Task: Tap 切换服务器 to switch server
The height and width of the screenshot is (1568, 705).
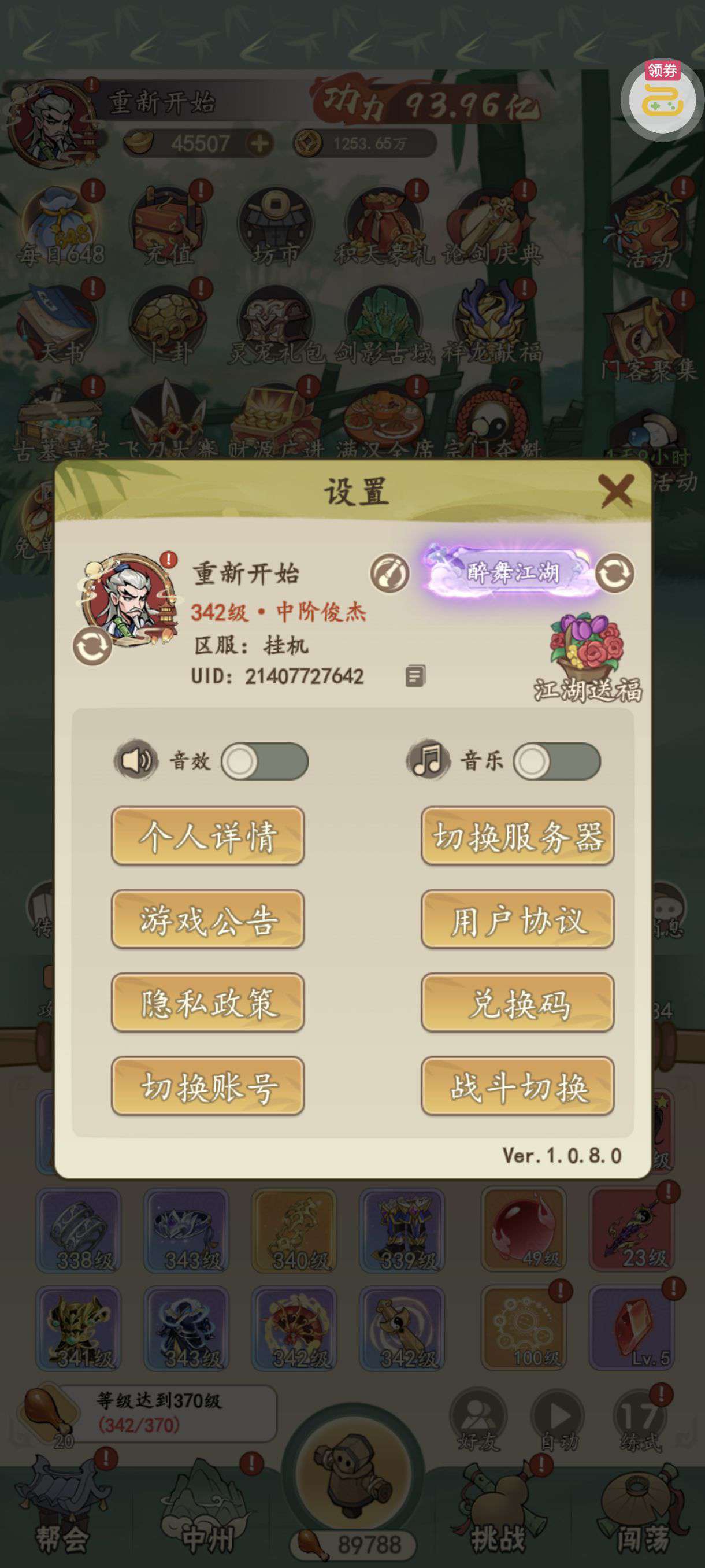Action: [518, 835]
